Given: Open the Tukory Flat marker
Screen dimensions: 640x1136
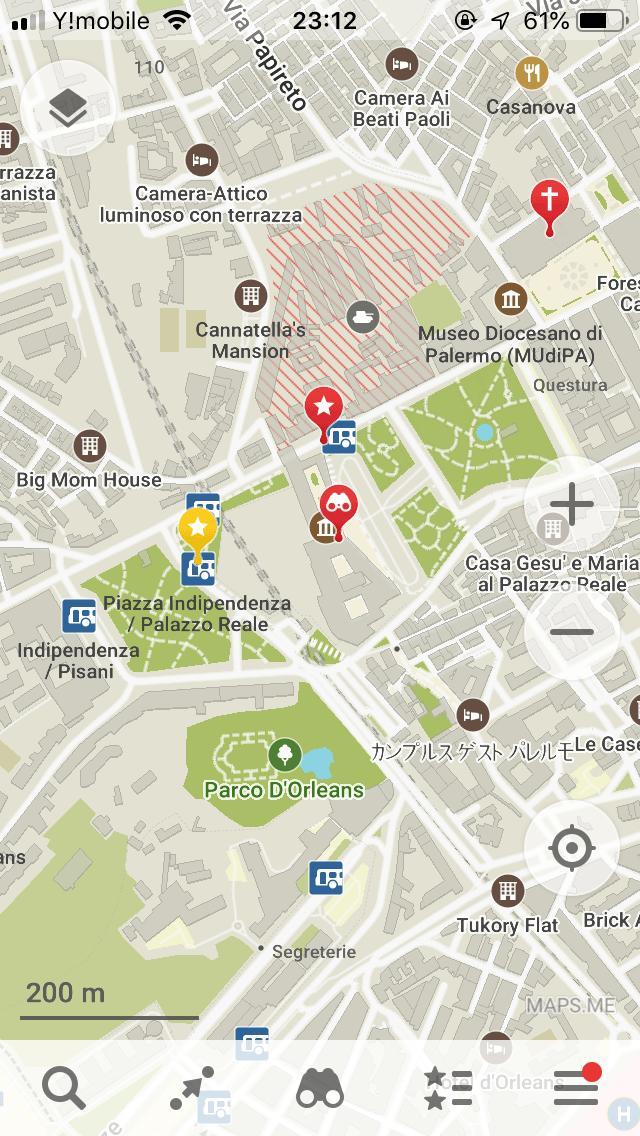Looking at the screenshot, I should coord(507,890).
